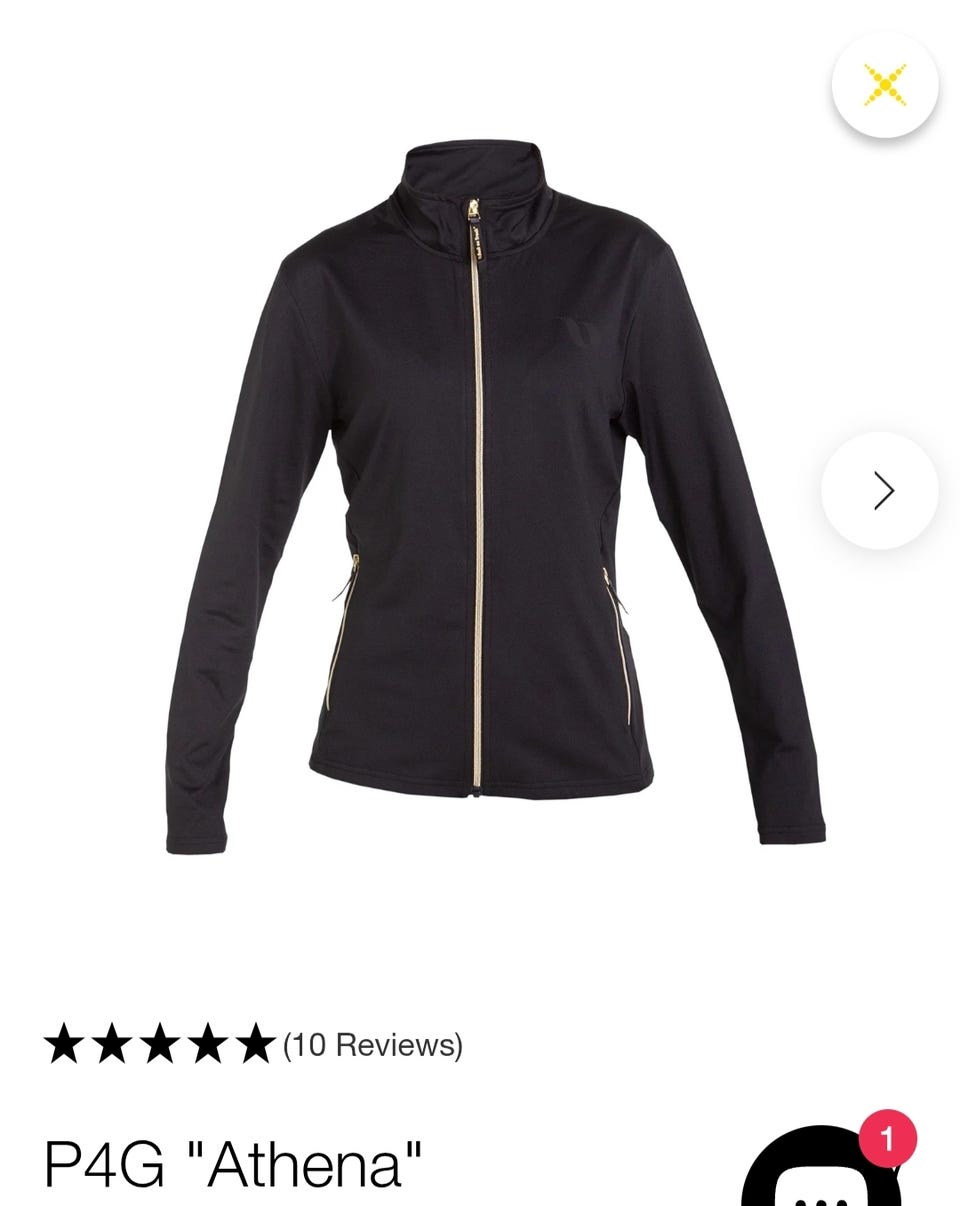This screenshot has height=1206, width=960.
Task: Open the chat widget with one notification
Action: coord(822,1175)
